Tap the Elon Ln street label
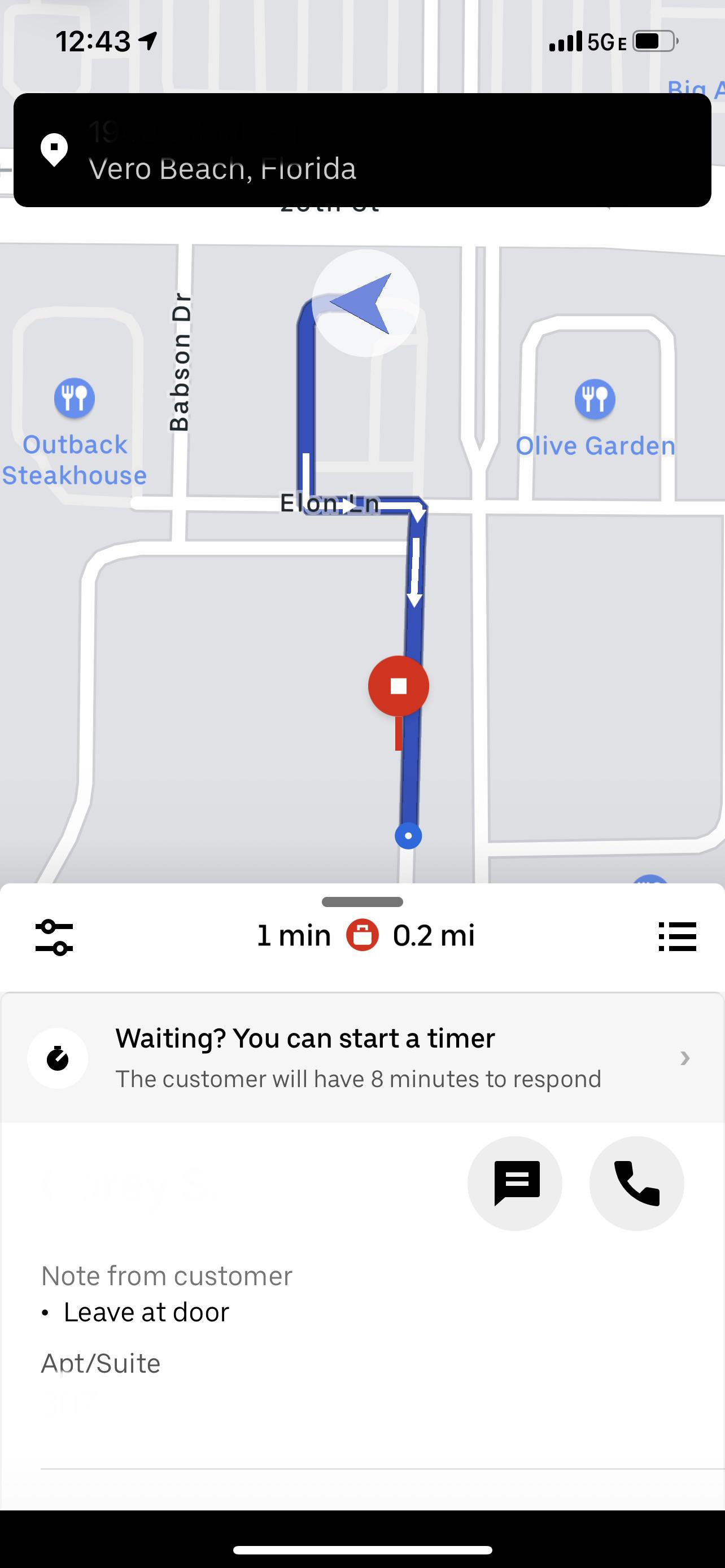This screenshot has height=1568, width=725. click(x=329, y=503)
